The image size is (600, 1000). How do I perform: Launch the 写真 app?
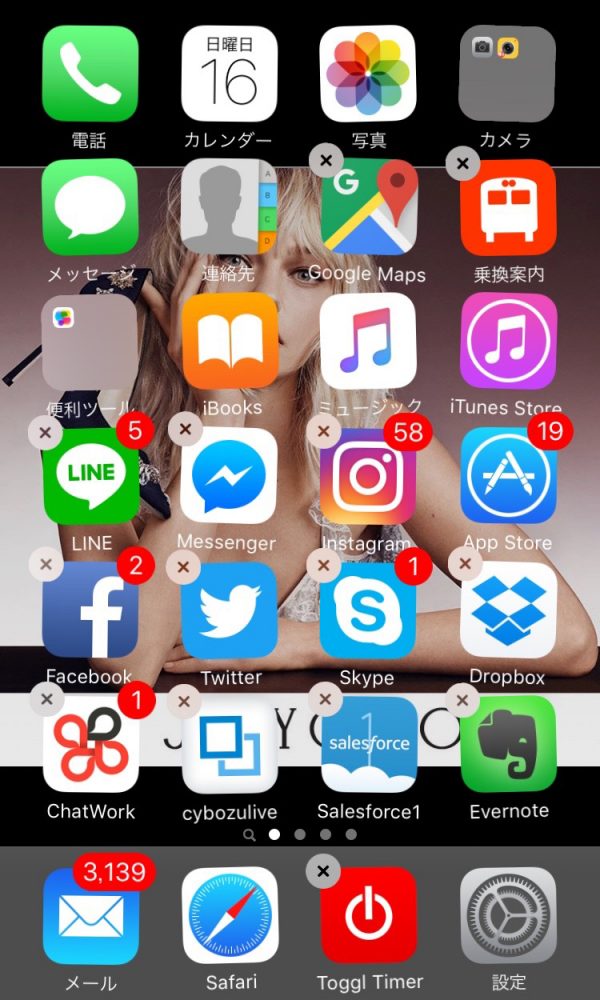368,73
